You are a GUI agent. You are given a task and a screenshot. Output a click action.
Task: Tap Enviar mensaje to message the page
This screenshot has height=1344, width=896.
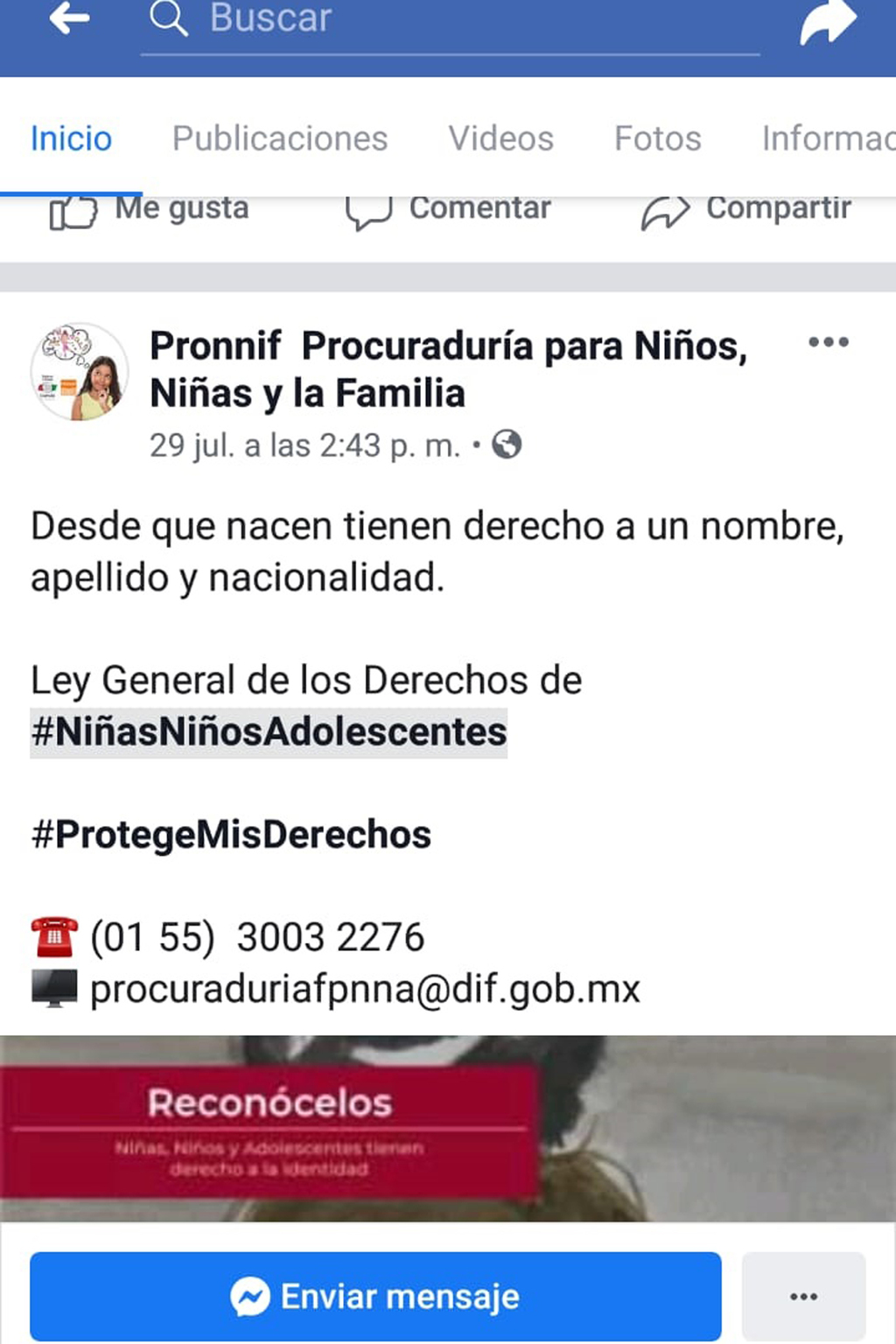pos(375,1296)
